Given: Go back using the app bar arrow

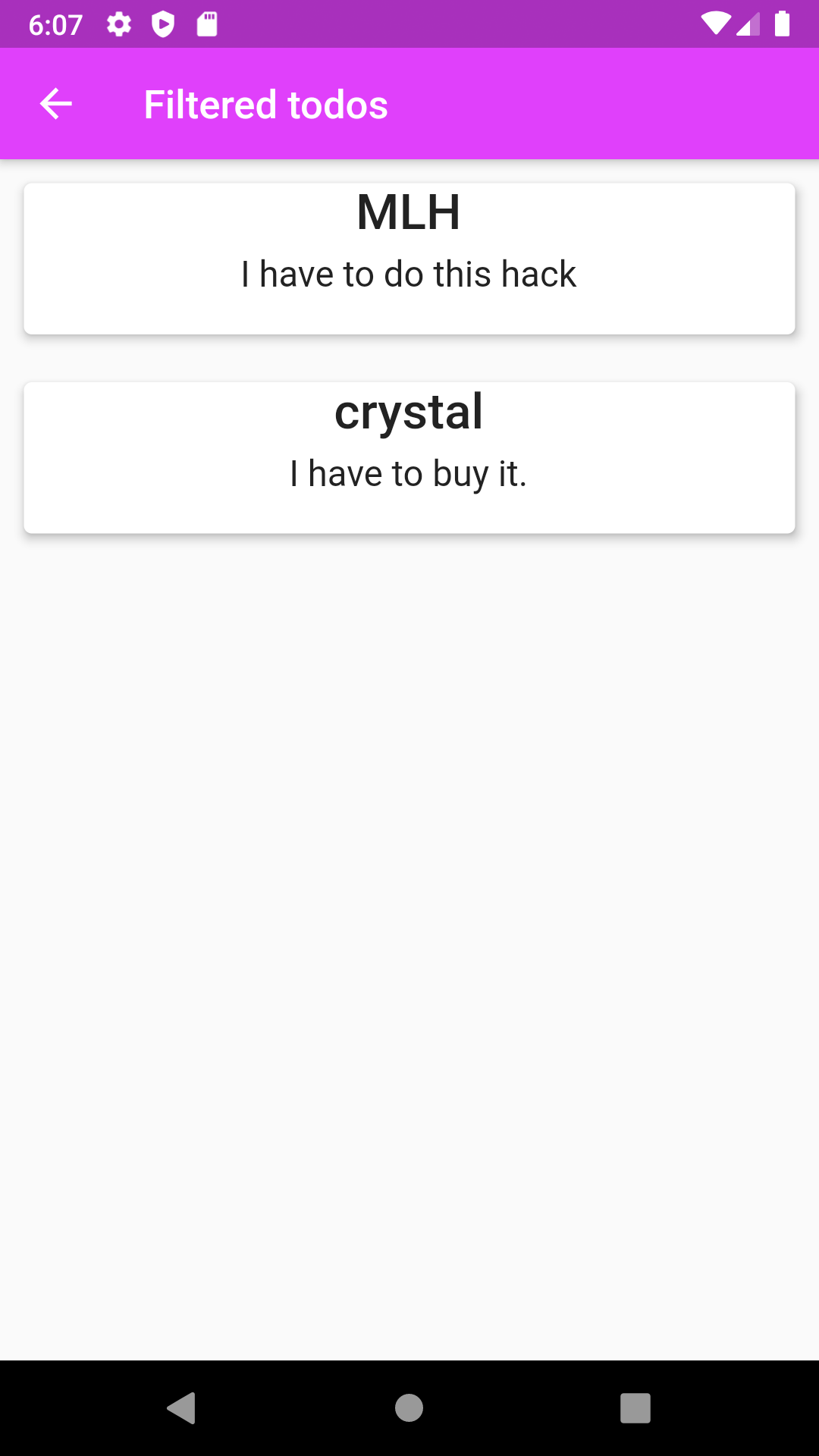Looking at the screenshot, I should coord(56,104).
